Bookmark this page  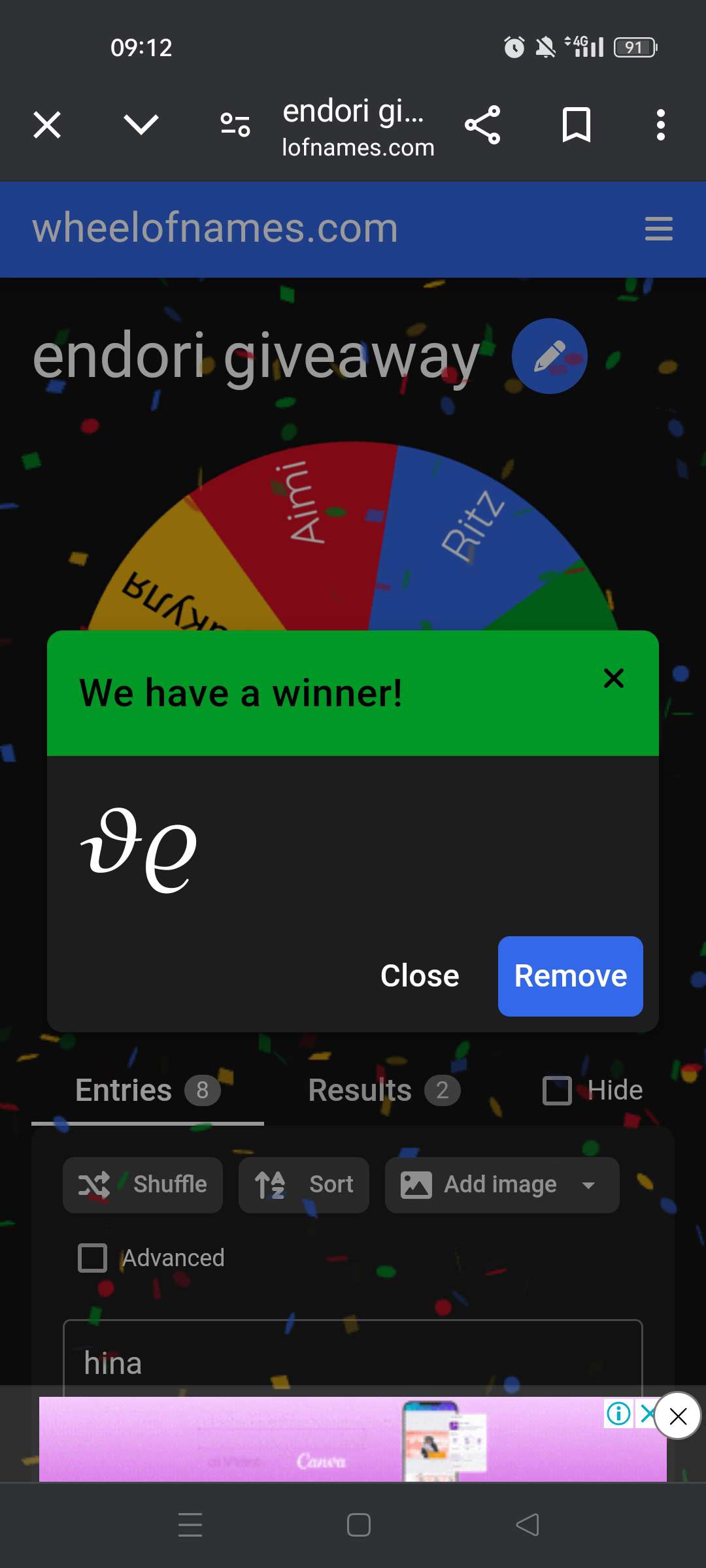point(576,125)
